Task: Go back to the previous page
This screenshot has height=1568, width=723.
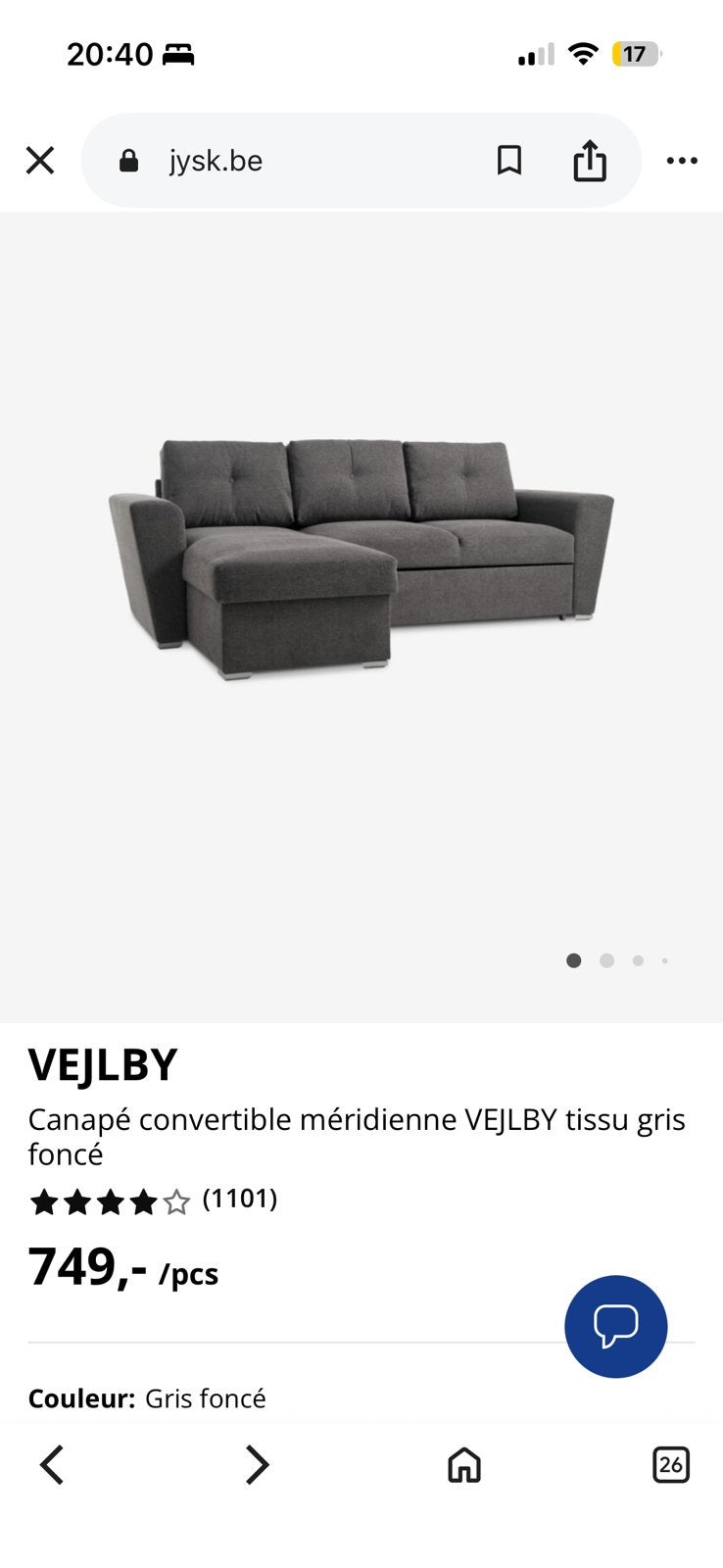Action: pyautogui.click(x=52, y=1465)
